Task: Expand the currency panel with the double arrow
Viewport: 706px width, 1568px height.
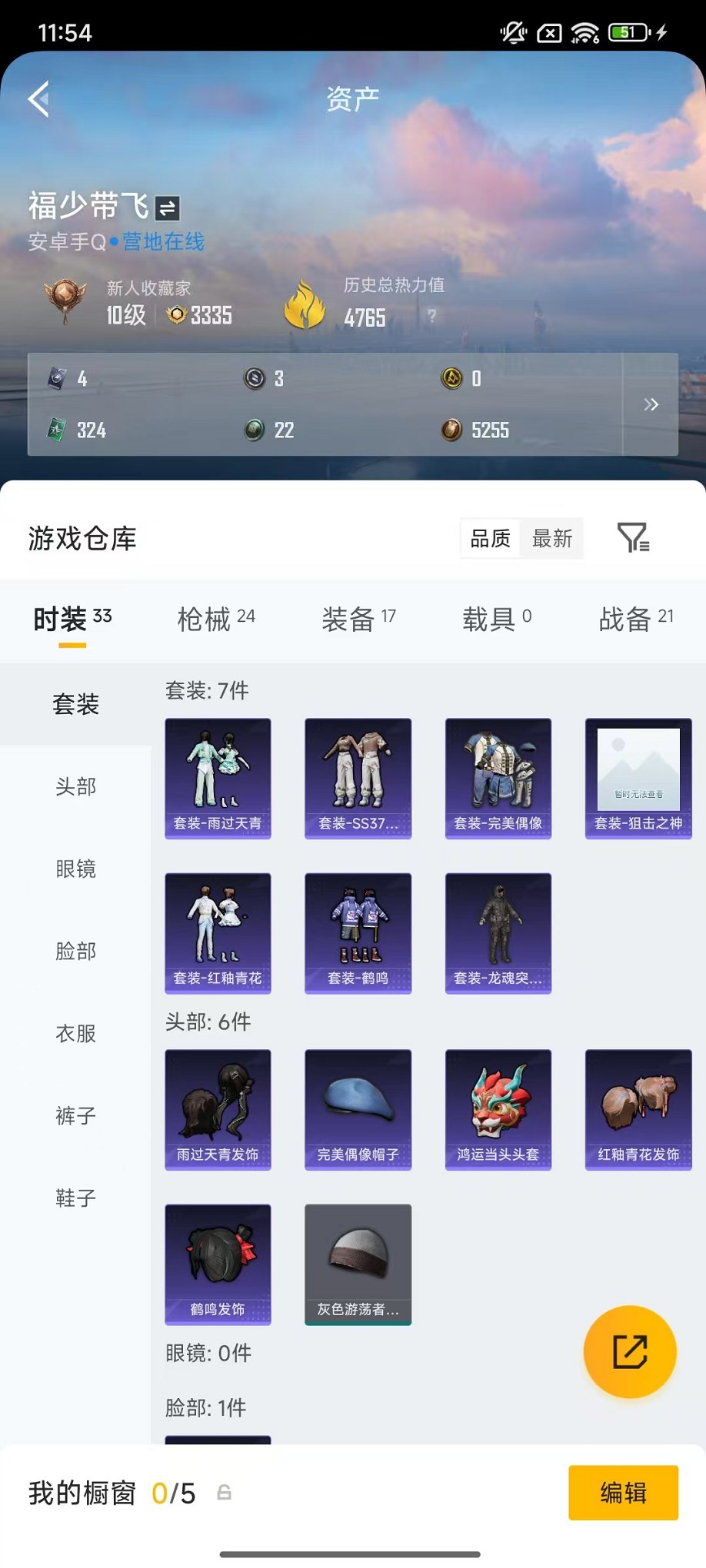Action: 651,404
